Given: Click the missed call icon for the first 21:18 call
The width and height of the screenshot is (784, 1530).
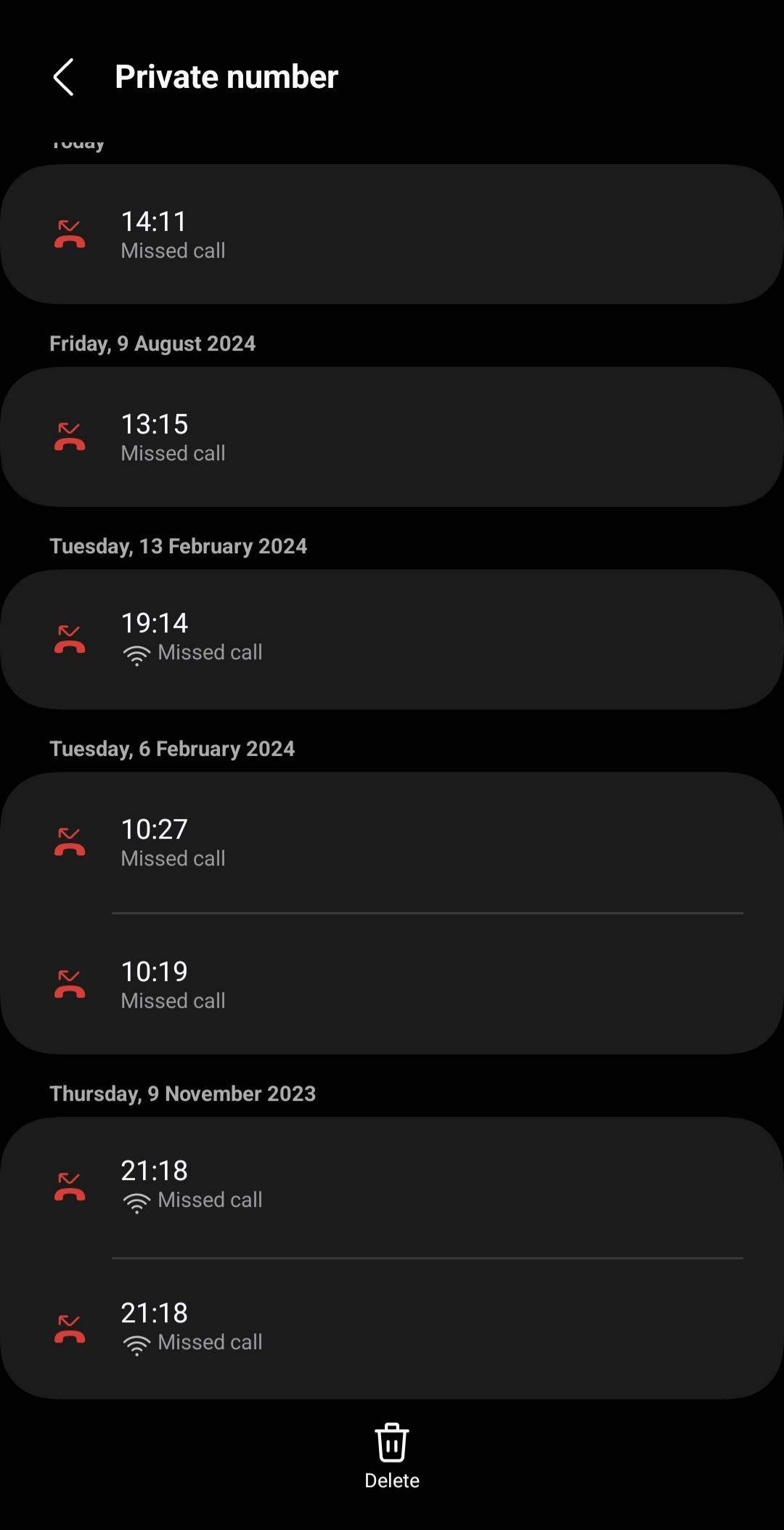Looking at the screenshot, I should coord(69,1184).
